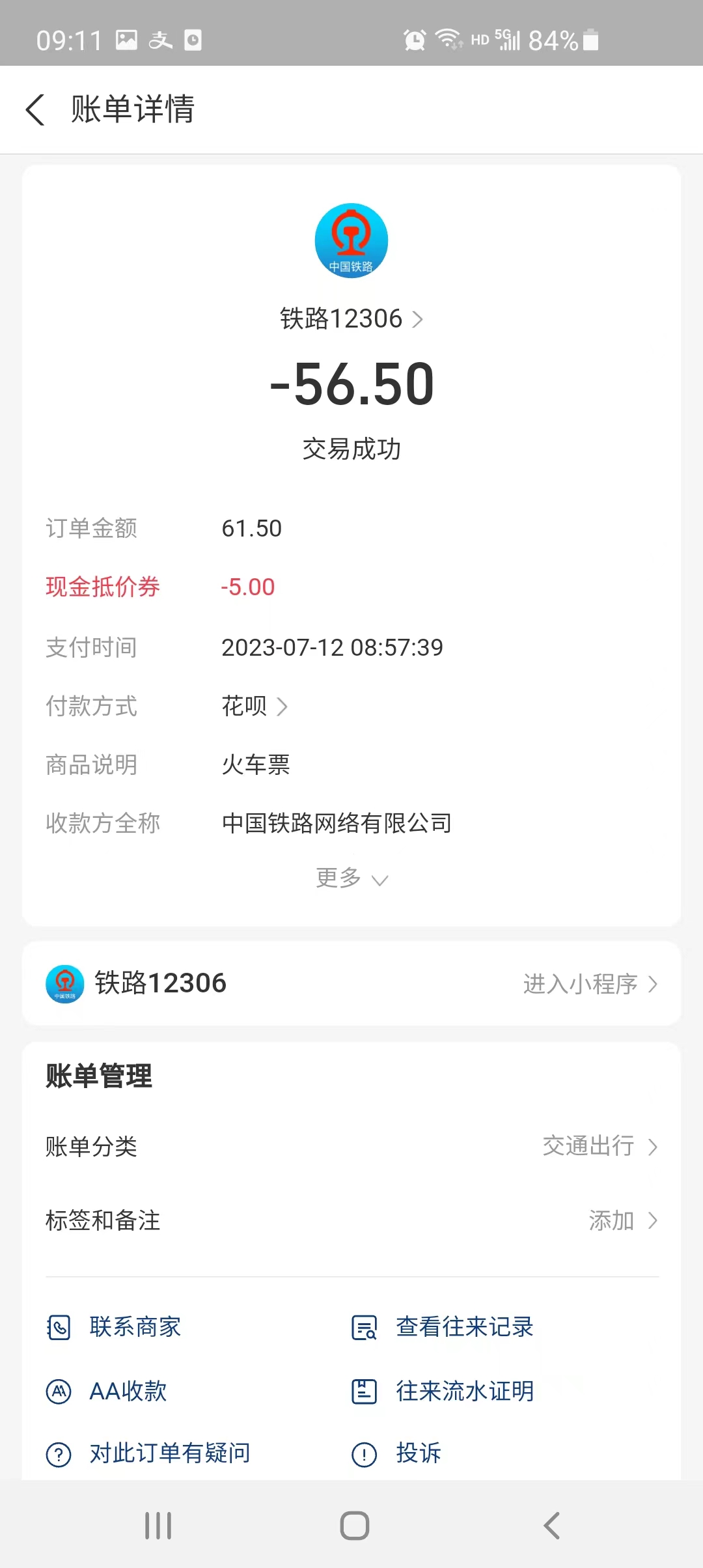Open the 铁路12306 merchant page link
The width and height of the screenshot is (703, 1568).
[x=351, y=319]
